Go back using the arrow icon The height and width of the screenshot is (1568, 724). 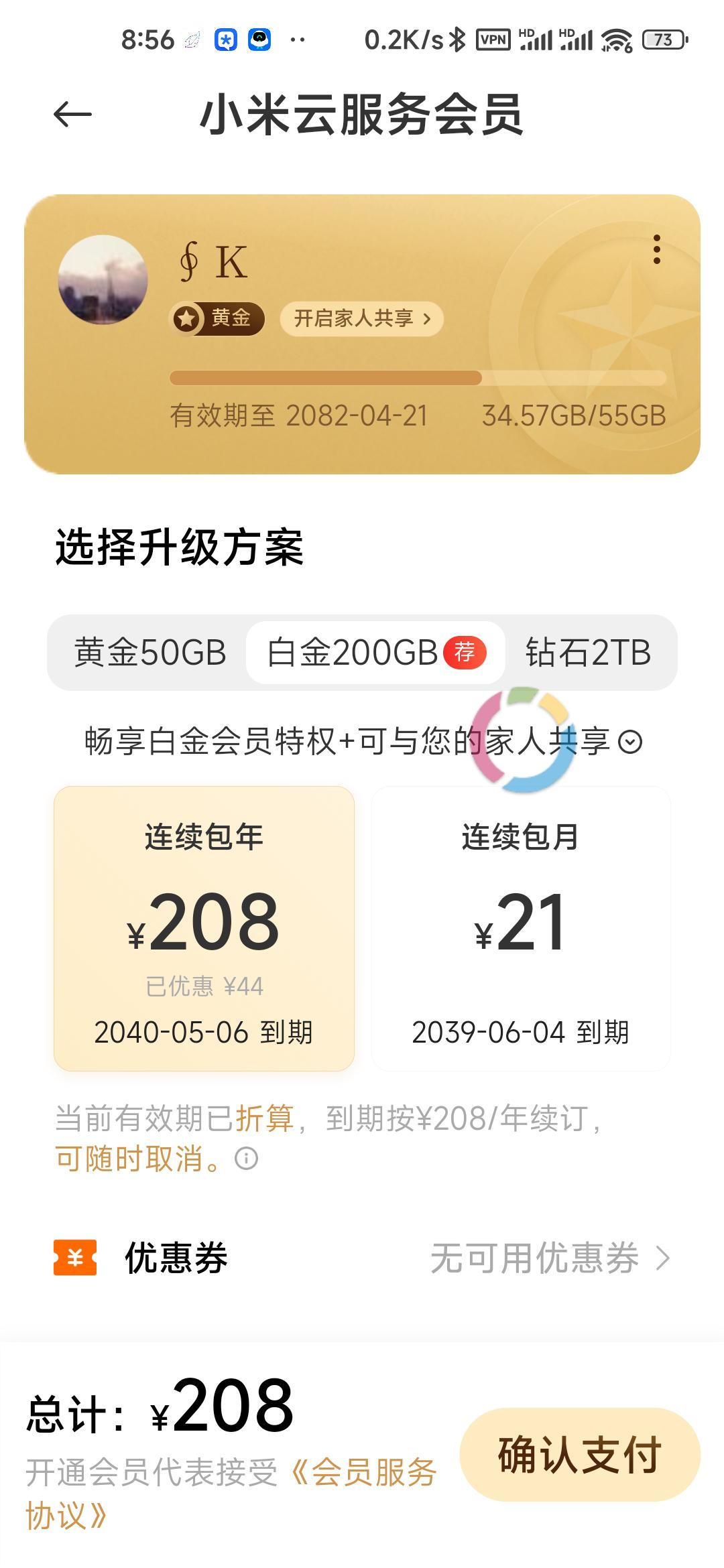coord(72,115)
